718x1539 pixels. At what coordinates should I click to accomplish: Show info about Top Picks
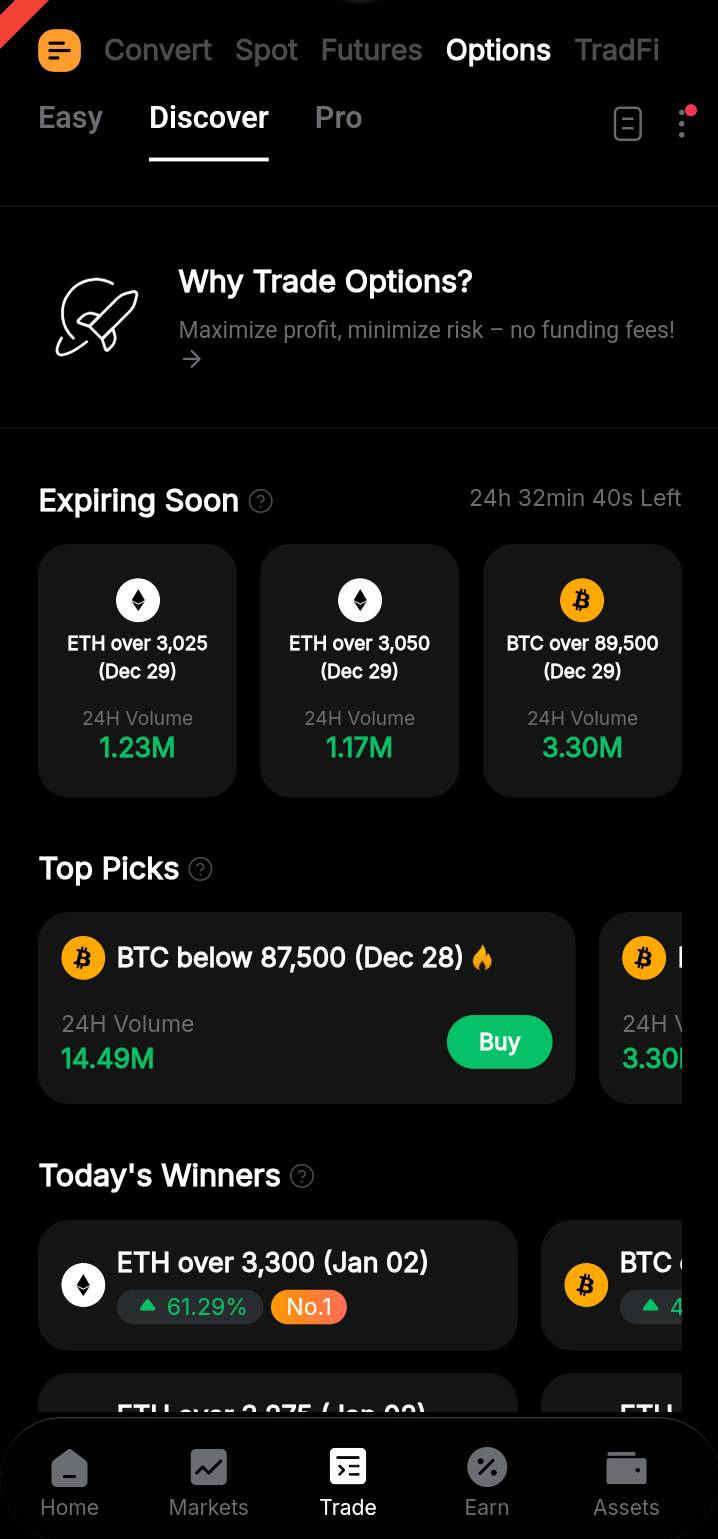click(201, 869)
